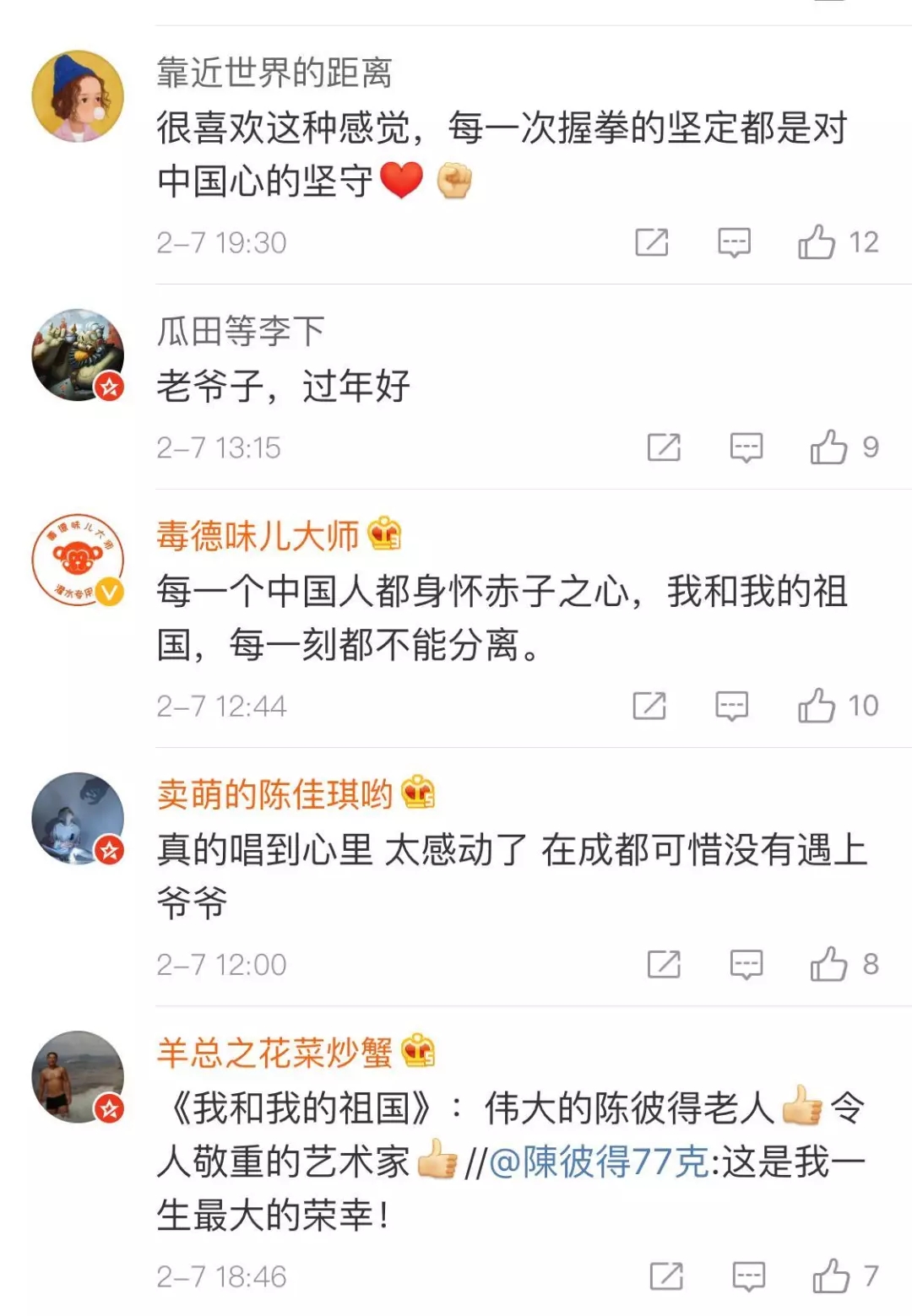Like the comment from 毒德味儿大师

(817, 706)
